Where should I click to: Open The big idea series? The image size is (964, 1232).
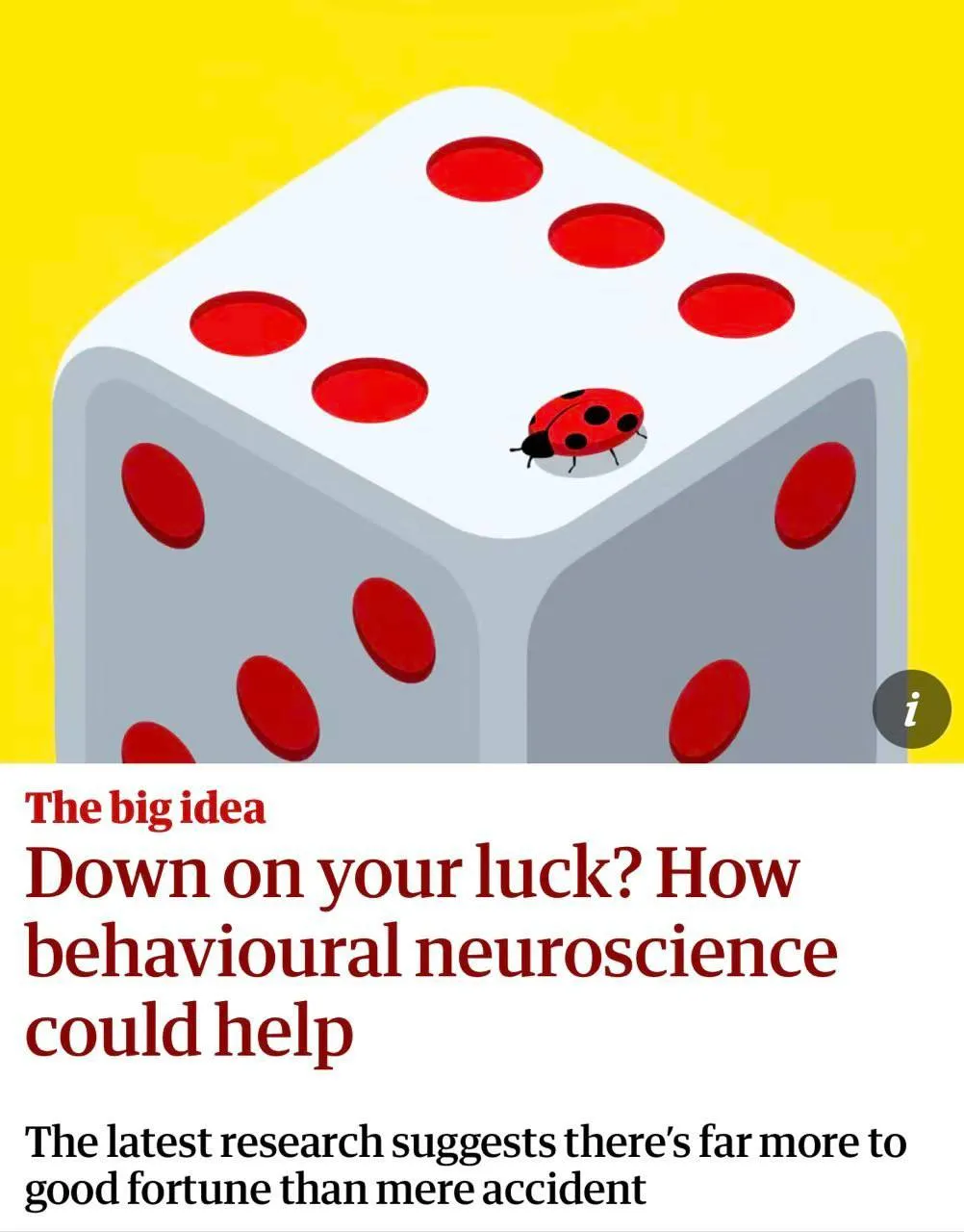click(145, 808)
